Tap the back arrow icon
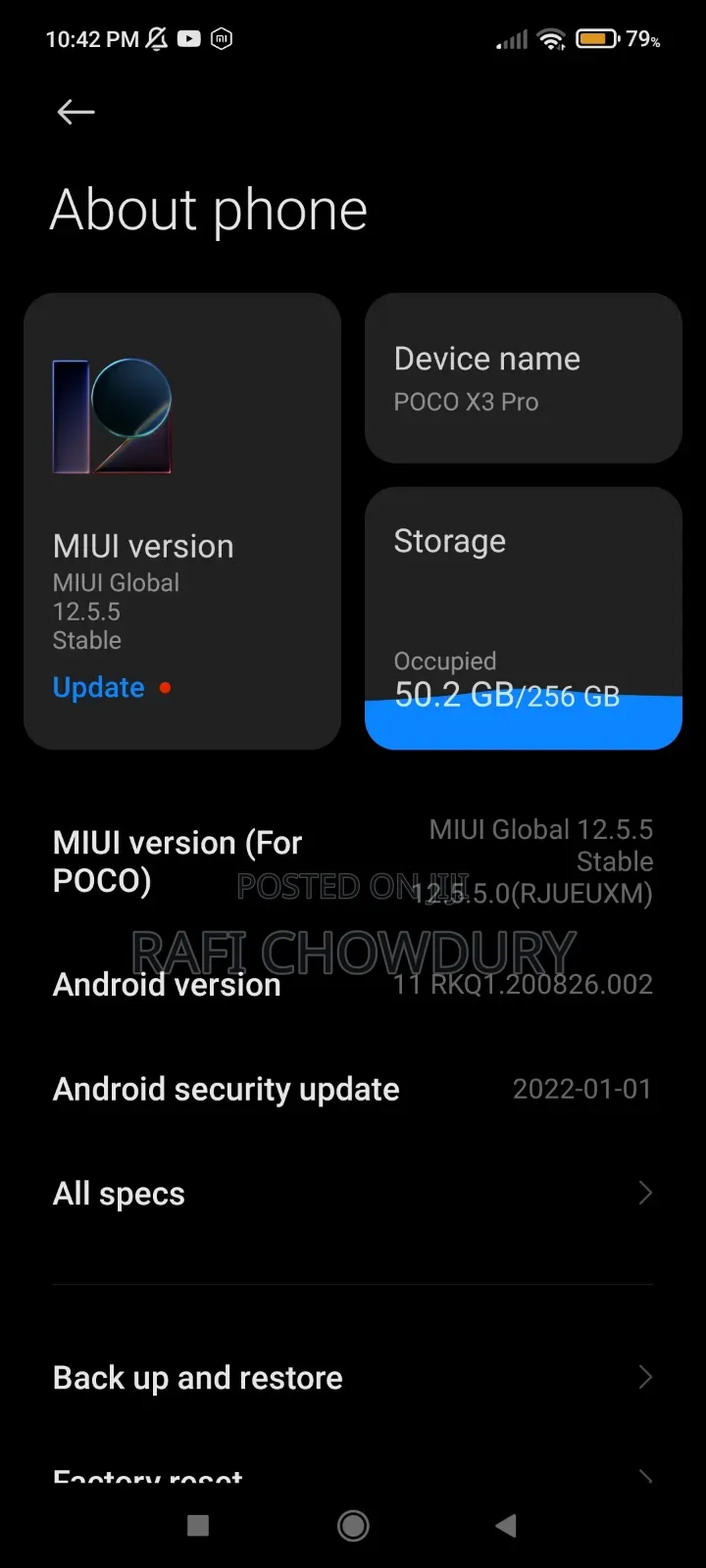 (x=75, y=112)
